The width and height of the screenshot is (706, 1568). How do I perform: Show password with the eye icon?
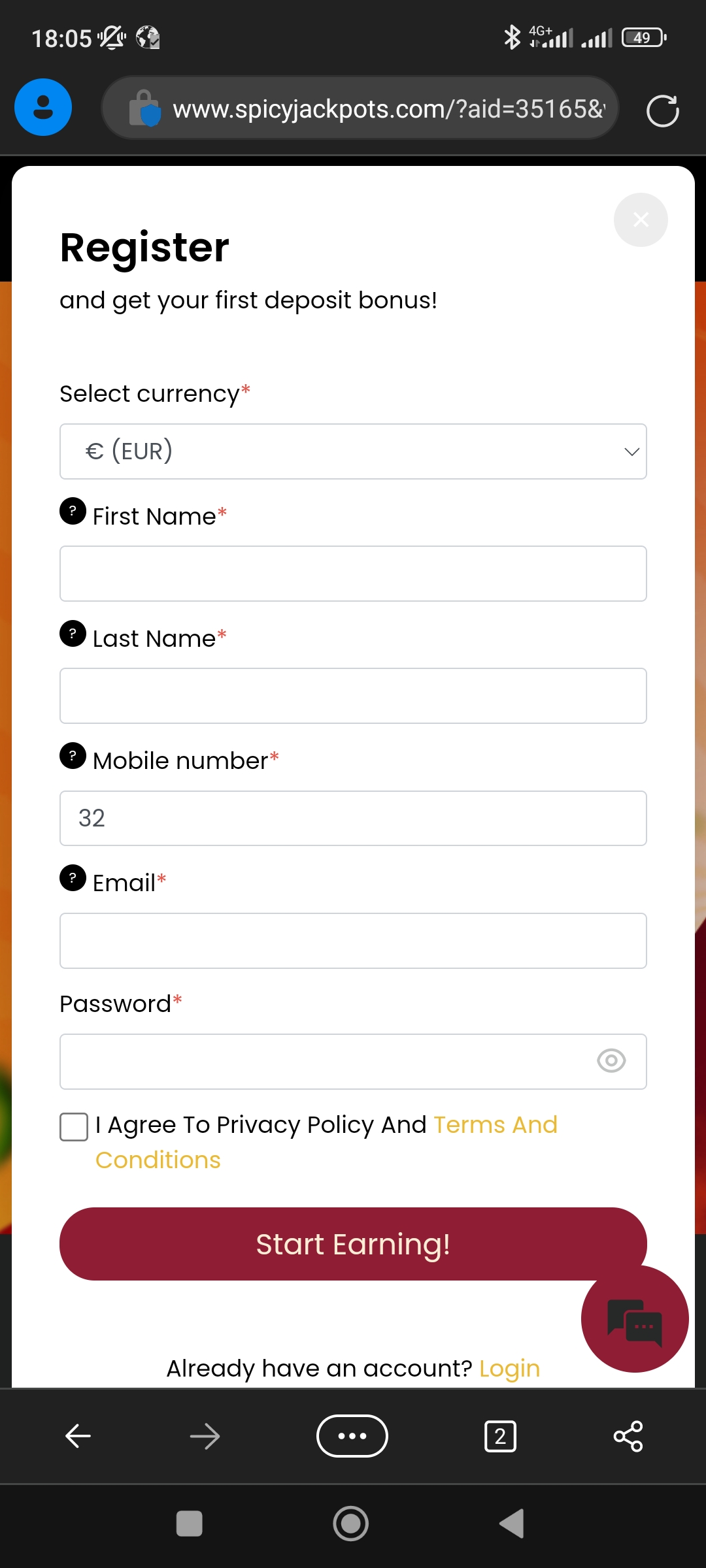point(611,1061)
